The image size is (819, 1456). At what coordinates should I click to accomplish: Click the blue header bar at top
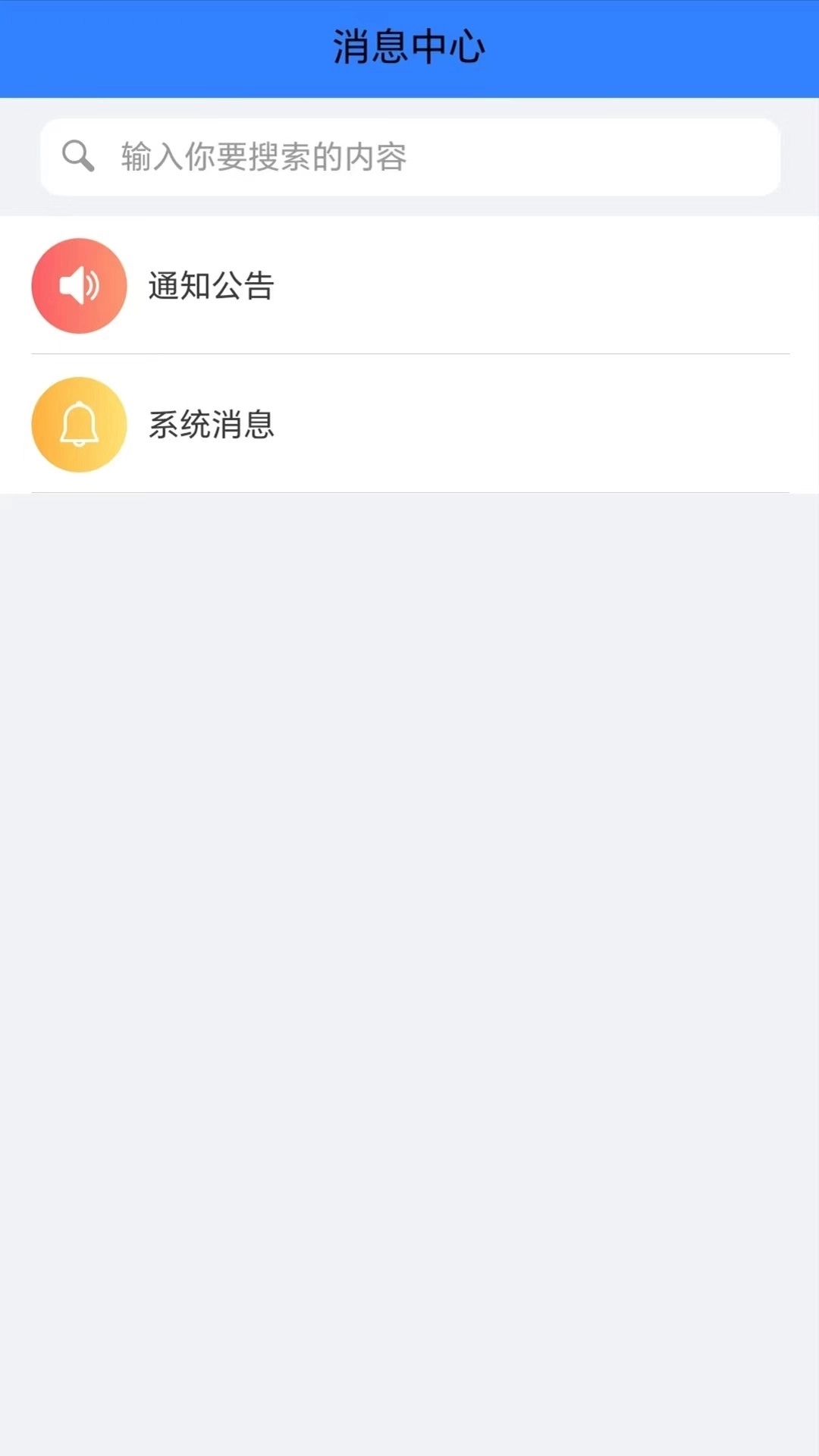[409, 45]
